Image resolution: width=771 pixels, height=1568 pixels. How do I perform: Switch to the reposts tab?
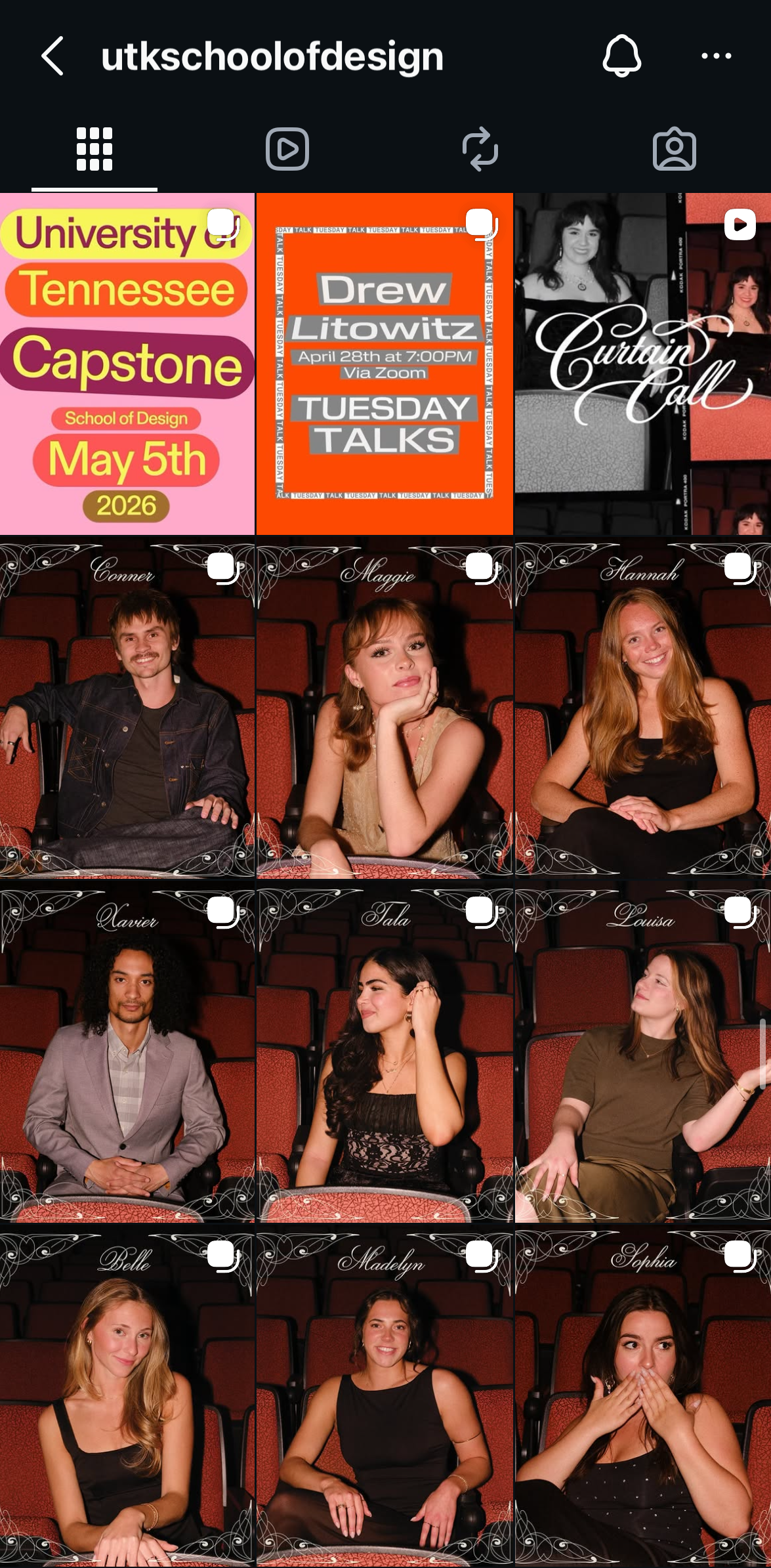coord(480,150)
